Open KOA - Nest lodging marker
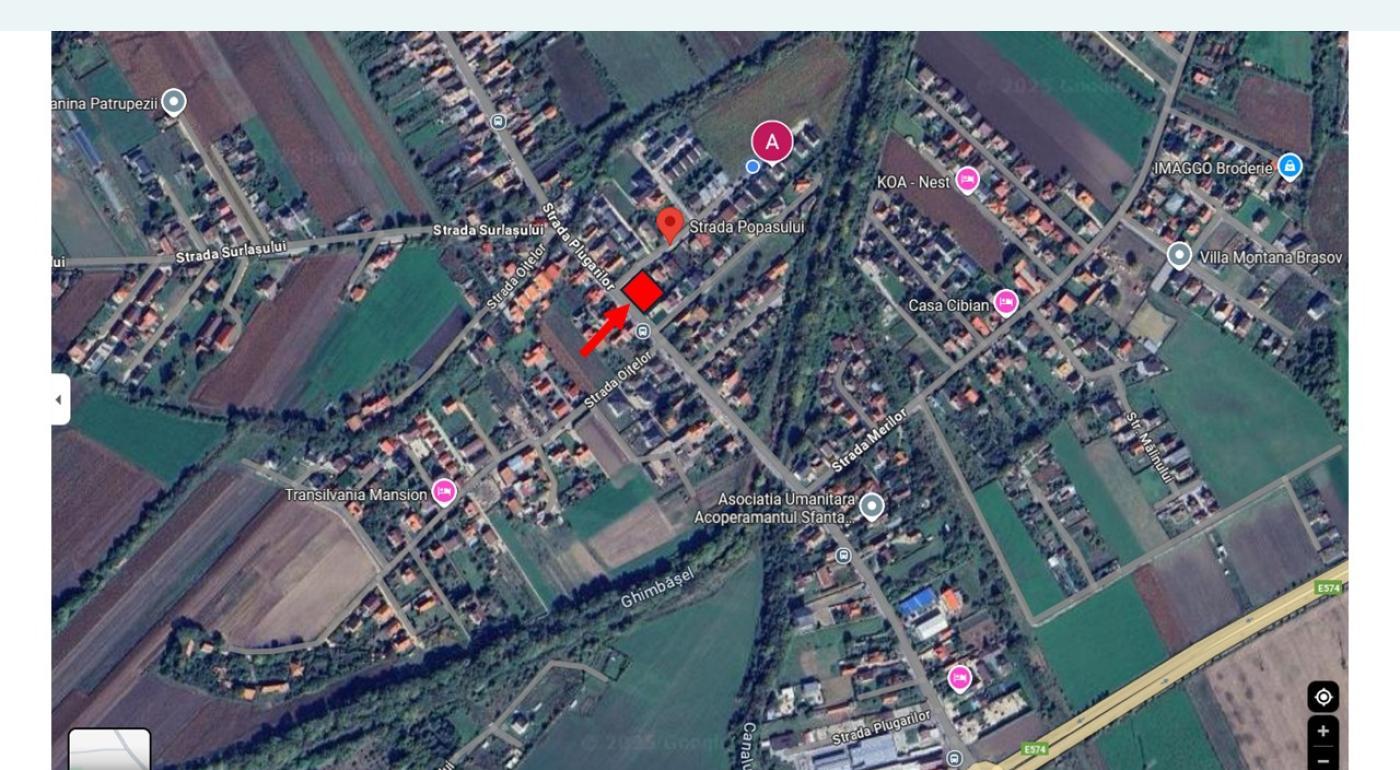The height and width of the screenshot is (770, 1400). click(x=967, y=180)
